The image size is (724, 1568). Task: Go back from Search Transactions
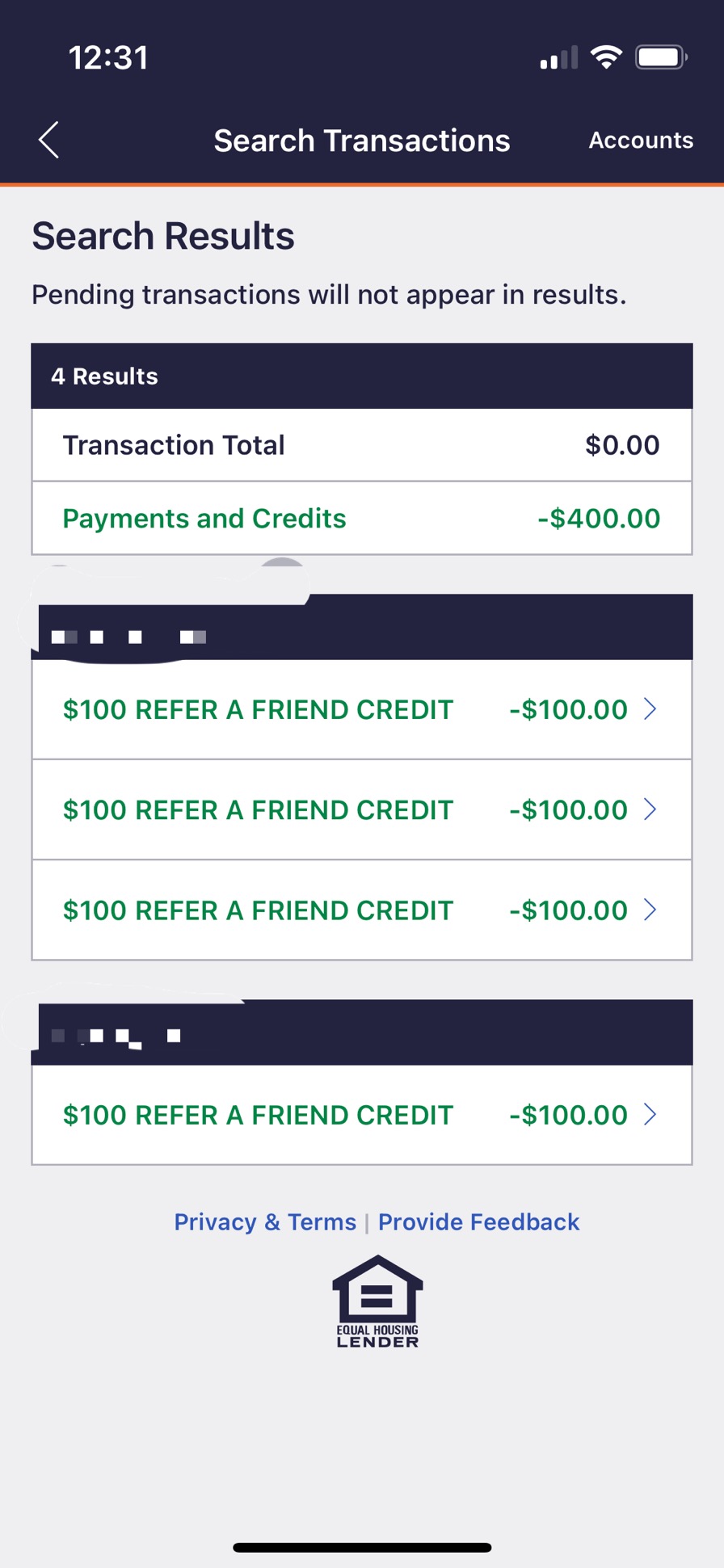point(48,141)
